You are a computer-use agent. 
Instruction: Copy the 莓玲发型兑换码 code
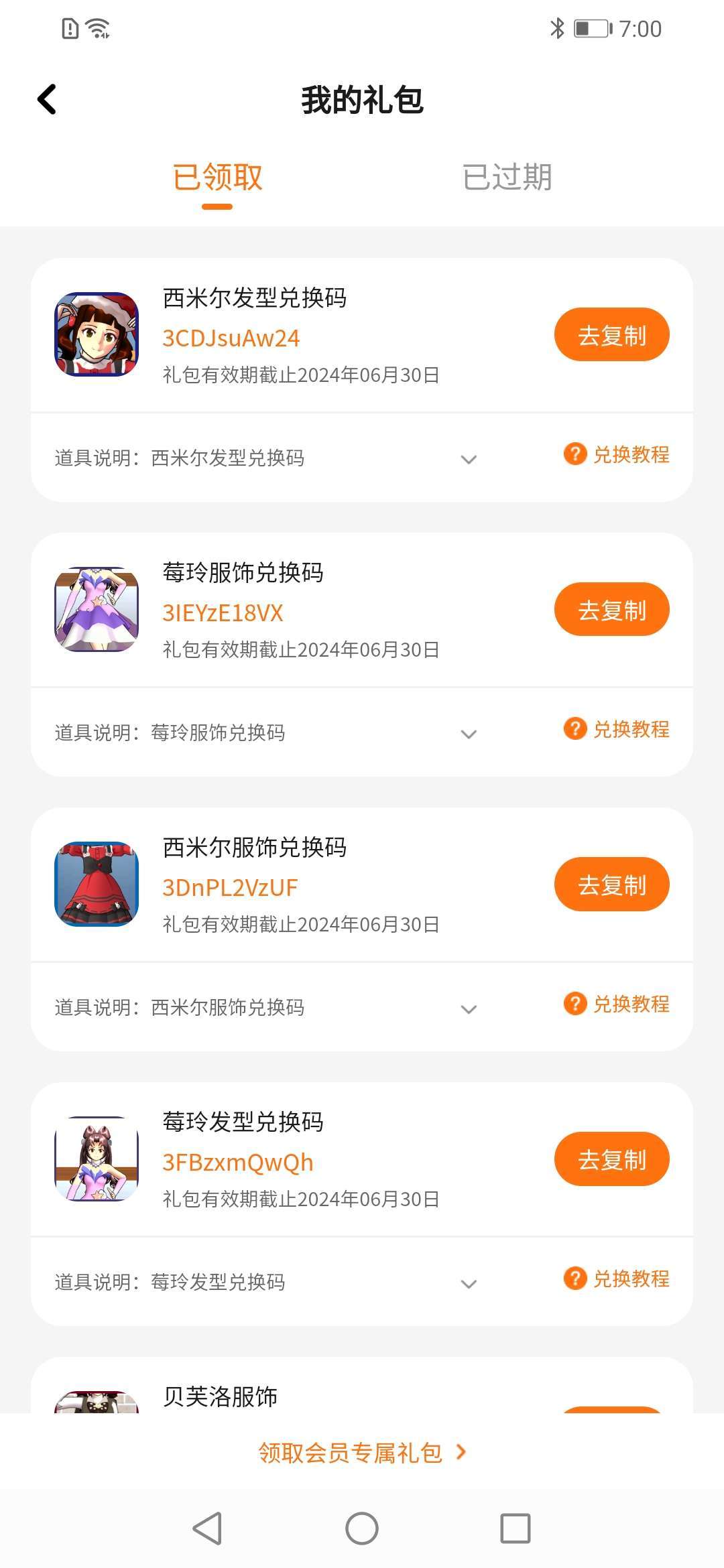pyautogui.click(x=611, y=1159)
